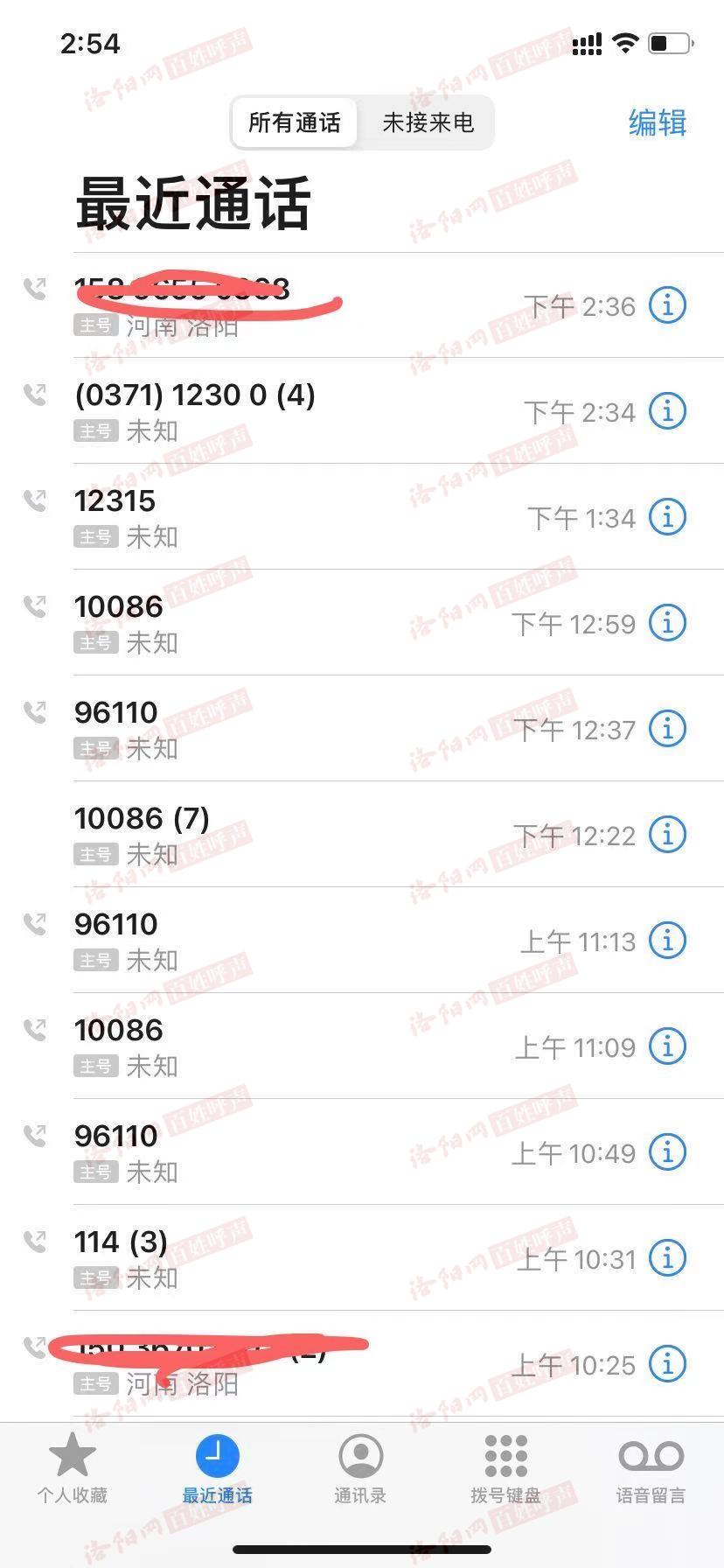Switch to the 未接来电 segment

[428, 122]
